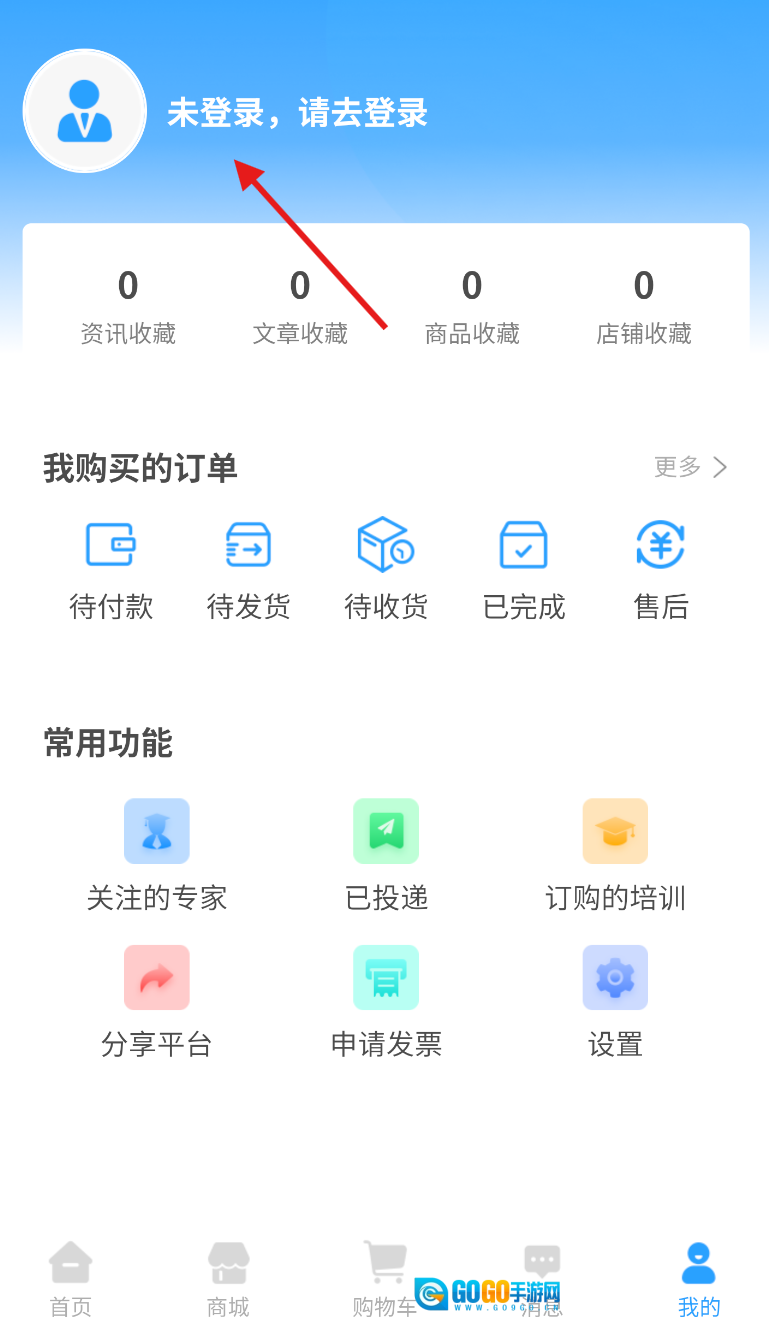Select 分享平台 to share

(x=157, y=1001)
